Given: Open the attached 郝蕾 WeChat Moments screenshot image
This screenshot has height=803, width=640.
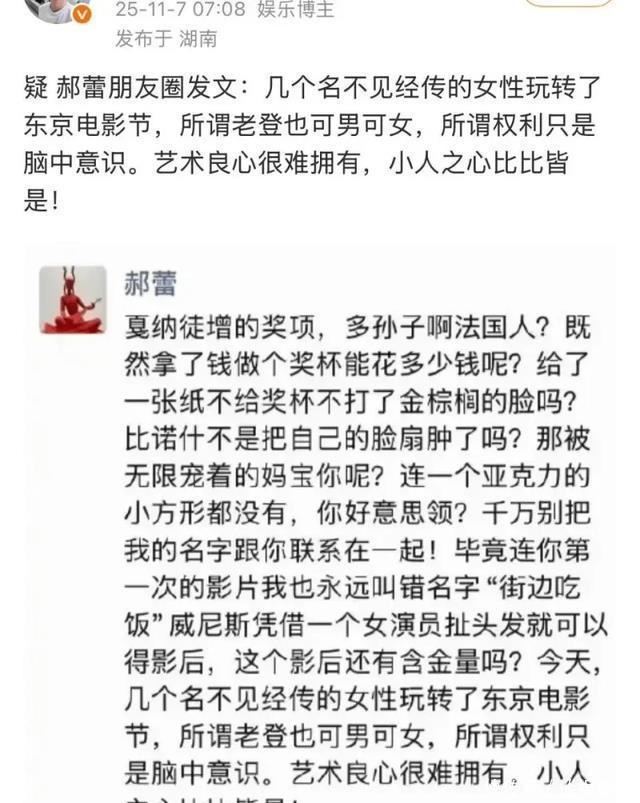Looking at the screenshot, I should pyautogui.click(x=320, y=523).
